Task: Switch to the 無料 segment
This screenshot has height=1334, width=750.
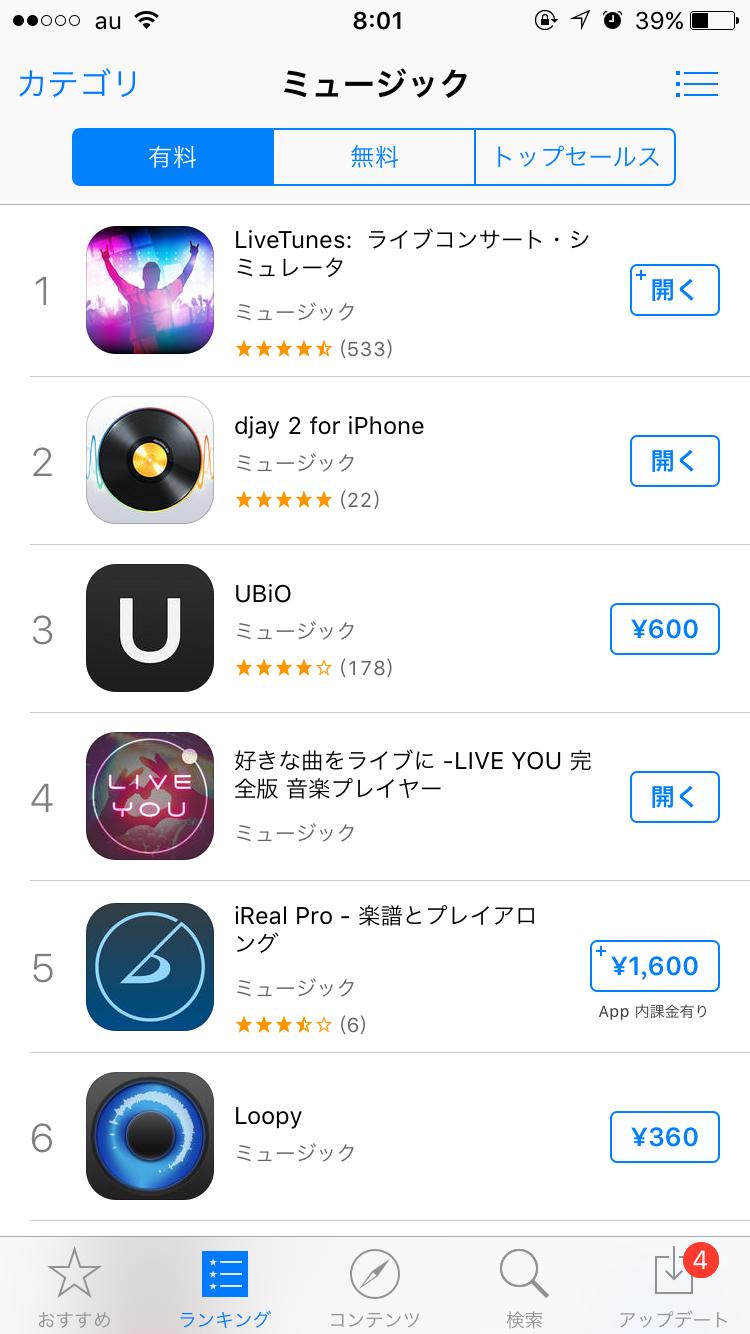Action: [x=374, y=157]
